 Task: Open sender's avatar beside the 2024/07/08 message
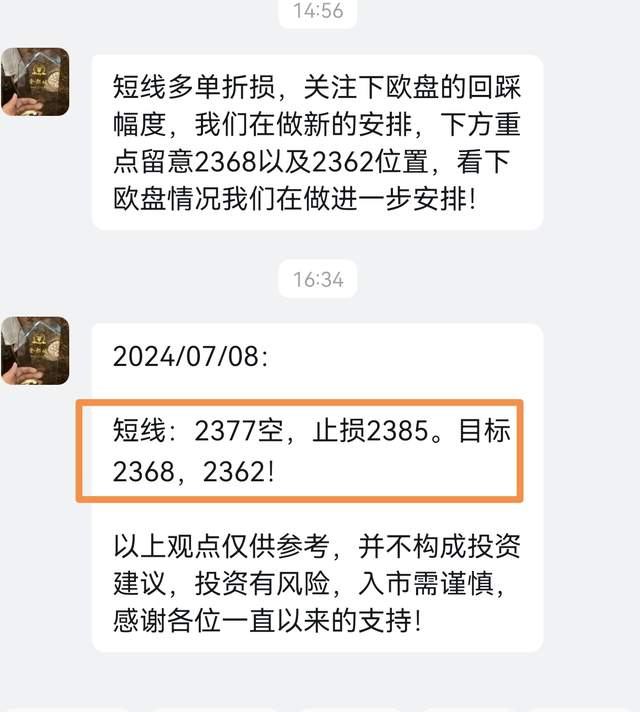point(35,350)
